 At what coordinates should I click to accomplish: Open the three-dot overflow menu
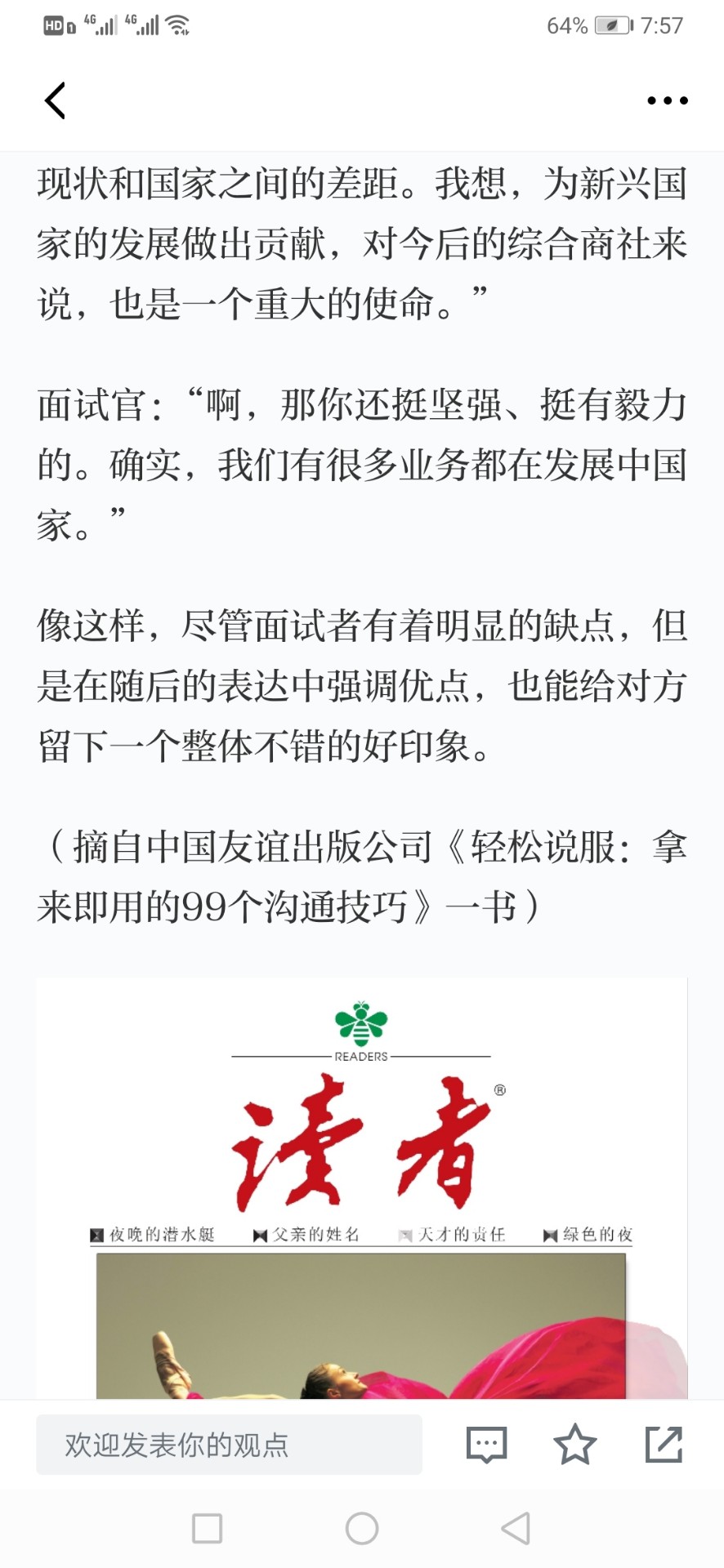tap(667, 100)
